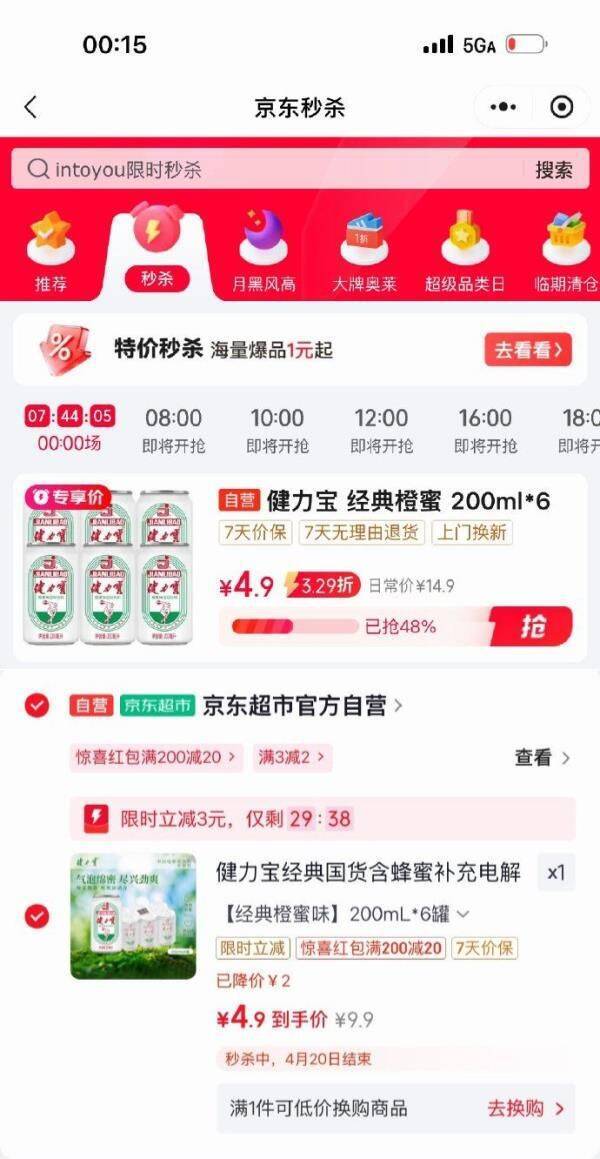Viewport: 600px width, 1159px height.
Task: Tap 去换购 for discounted add-on items
Action: tap(525, 1108)
